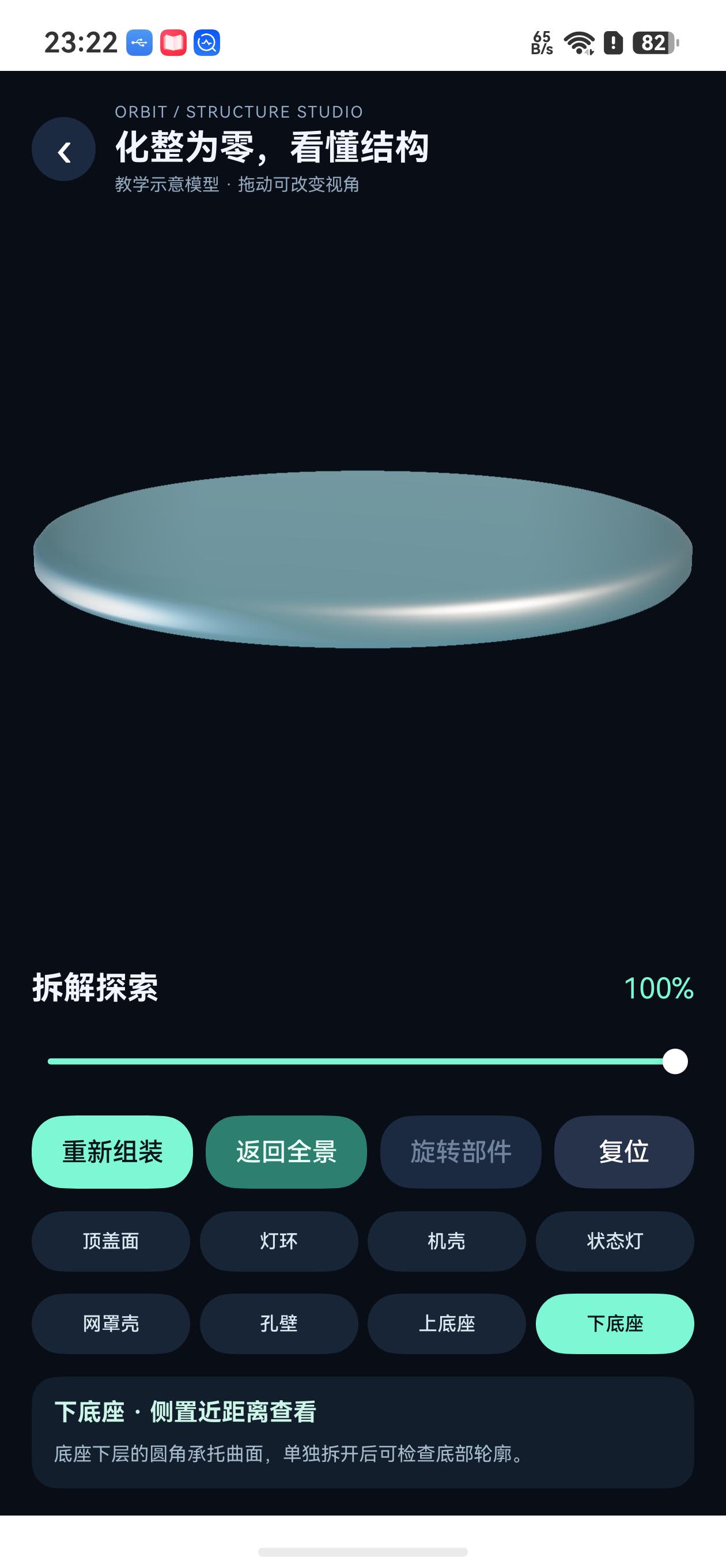726x1568 pixels.
Task: Switch to the 网罩壳 part
Action: click(x=111, y=1324)
